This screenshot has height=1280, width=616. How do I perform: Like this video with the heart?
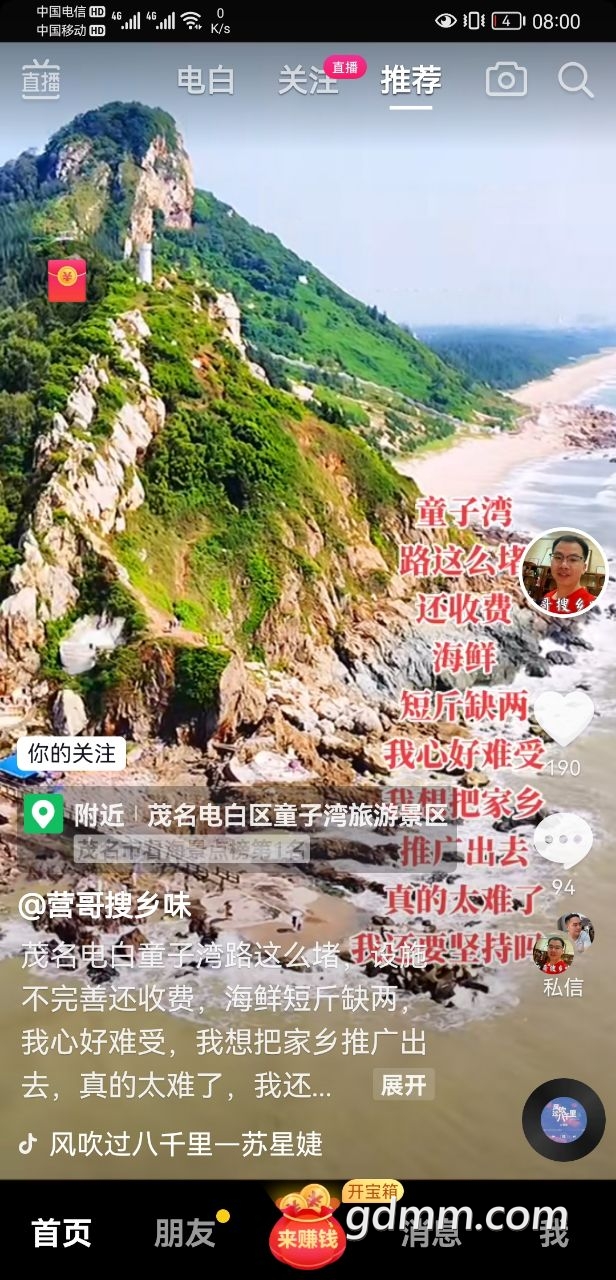pyautogui.click(x=563, y=718)
